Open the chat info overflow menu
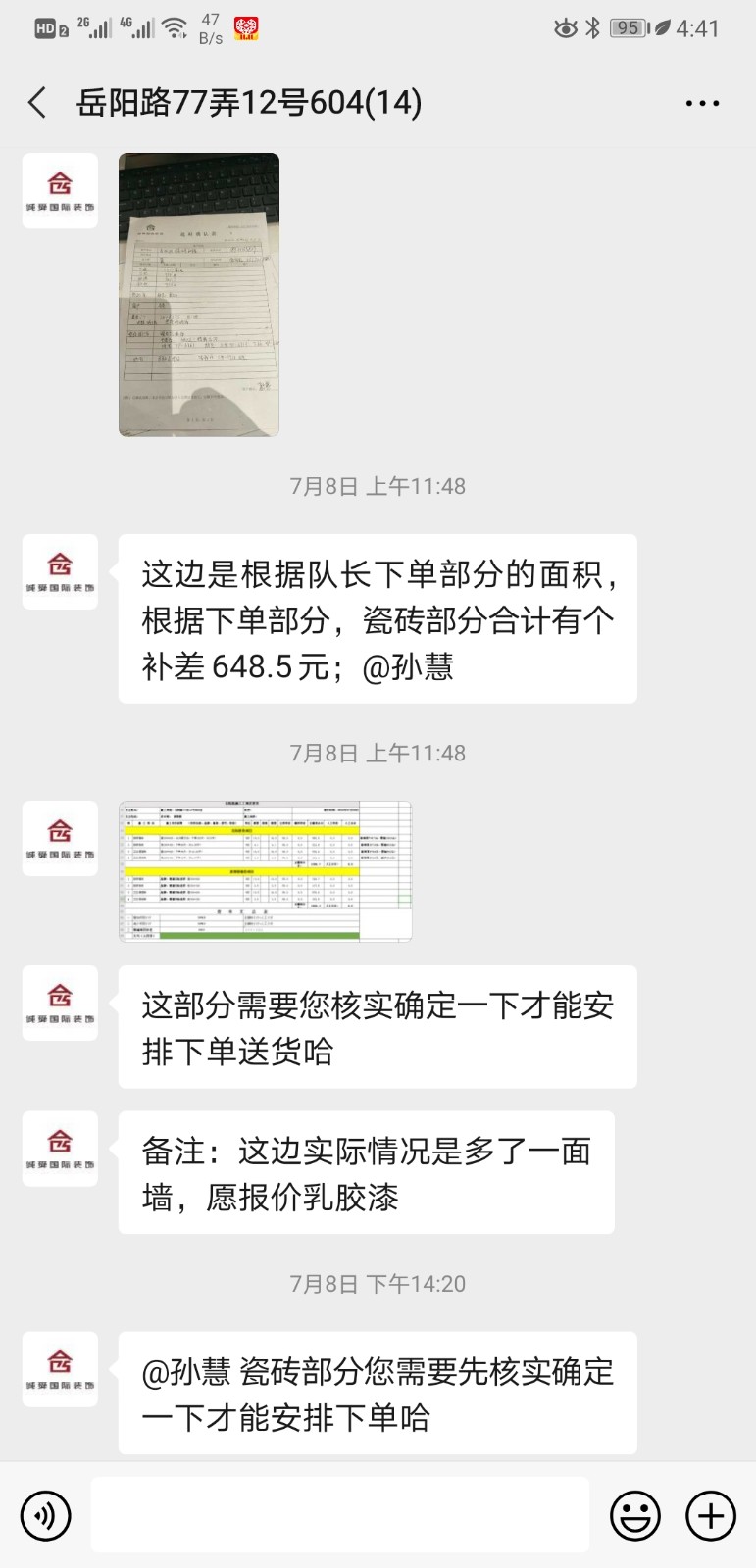The image size is (756, 1568). point(702,103)
